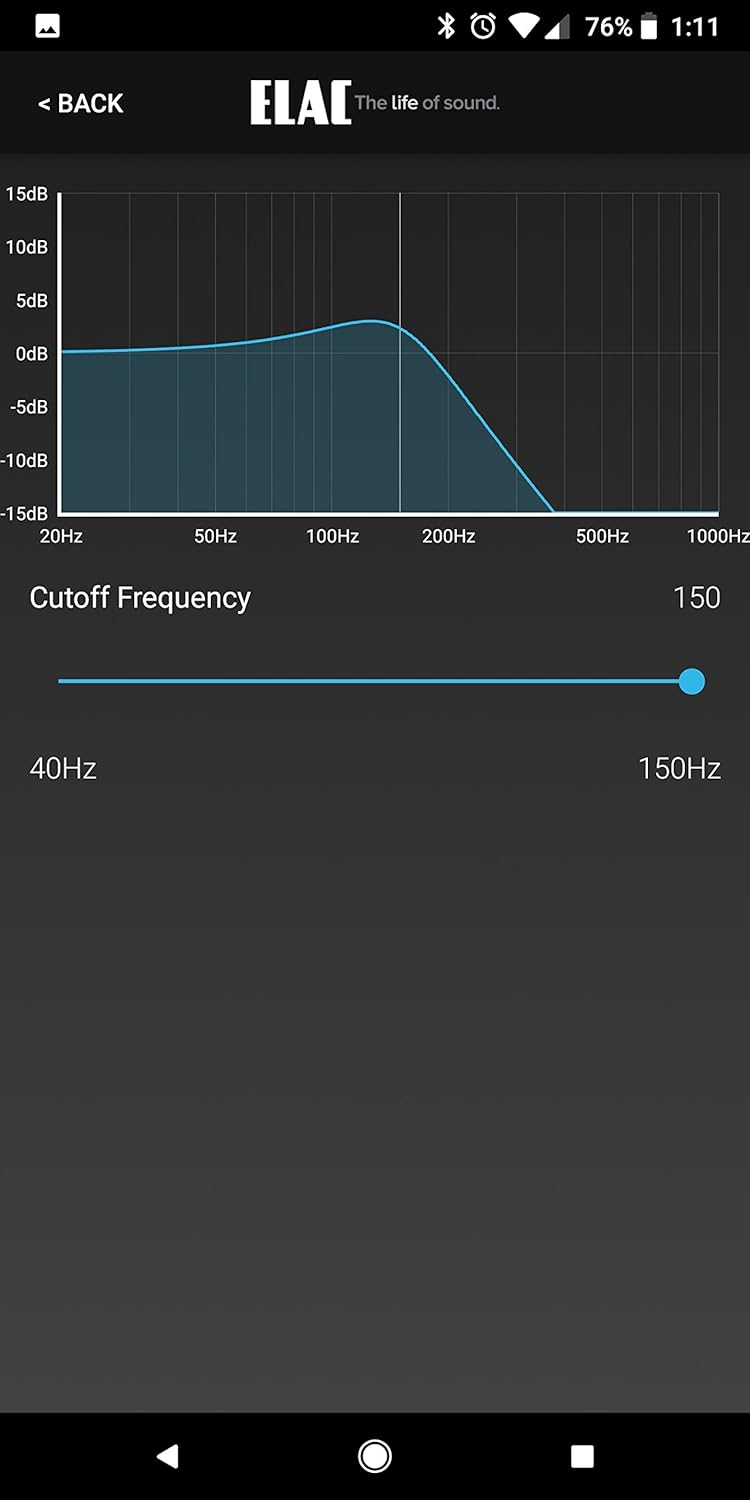Go to the home screen

coord(375,1456)
